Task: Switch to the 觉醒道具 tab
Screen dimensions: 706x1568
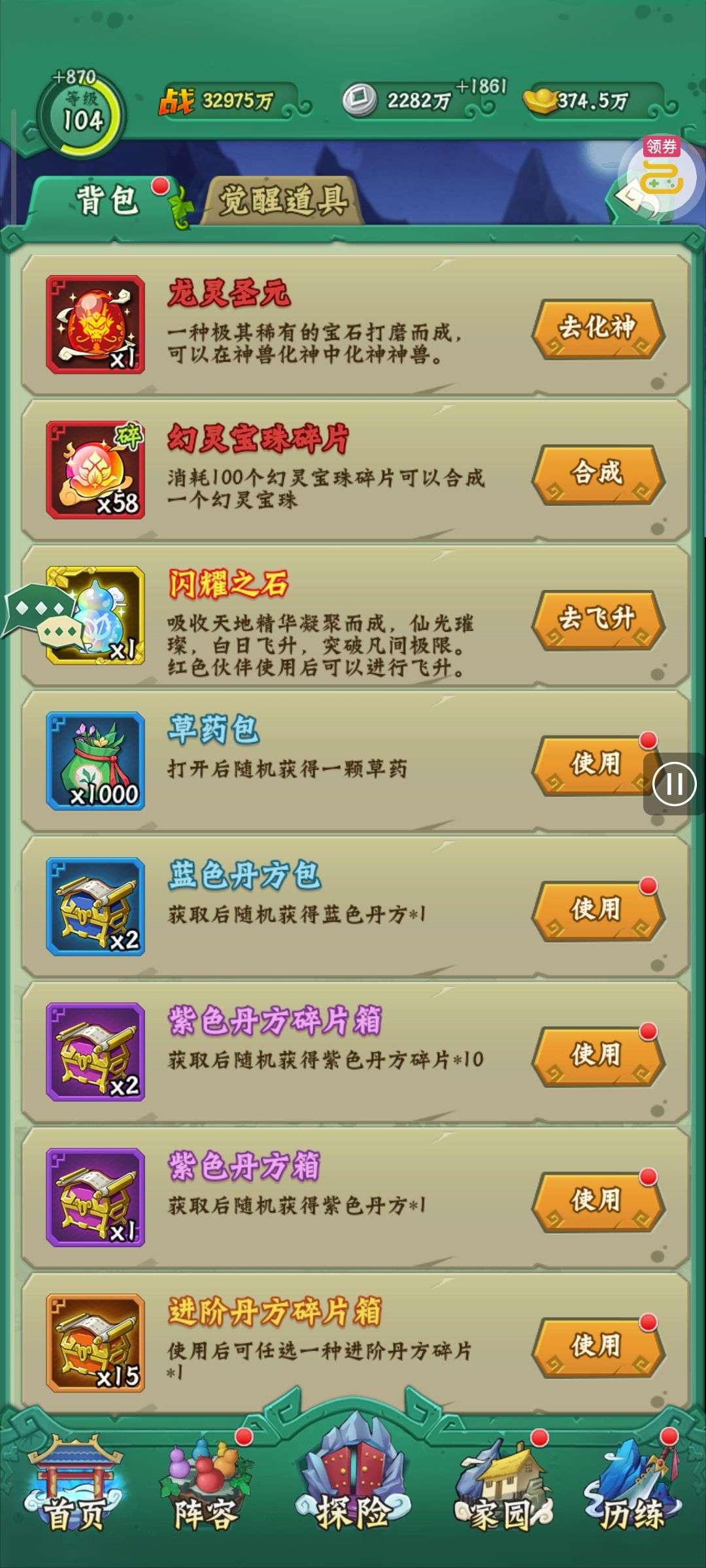Action: (x=282, y=201)
